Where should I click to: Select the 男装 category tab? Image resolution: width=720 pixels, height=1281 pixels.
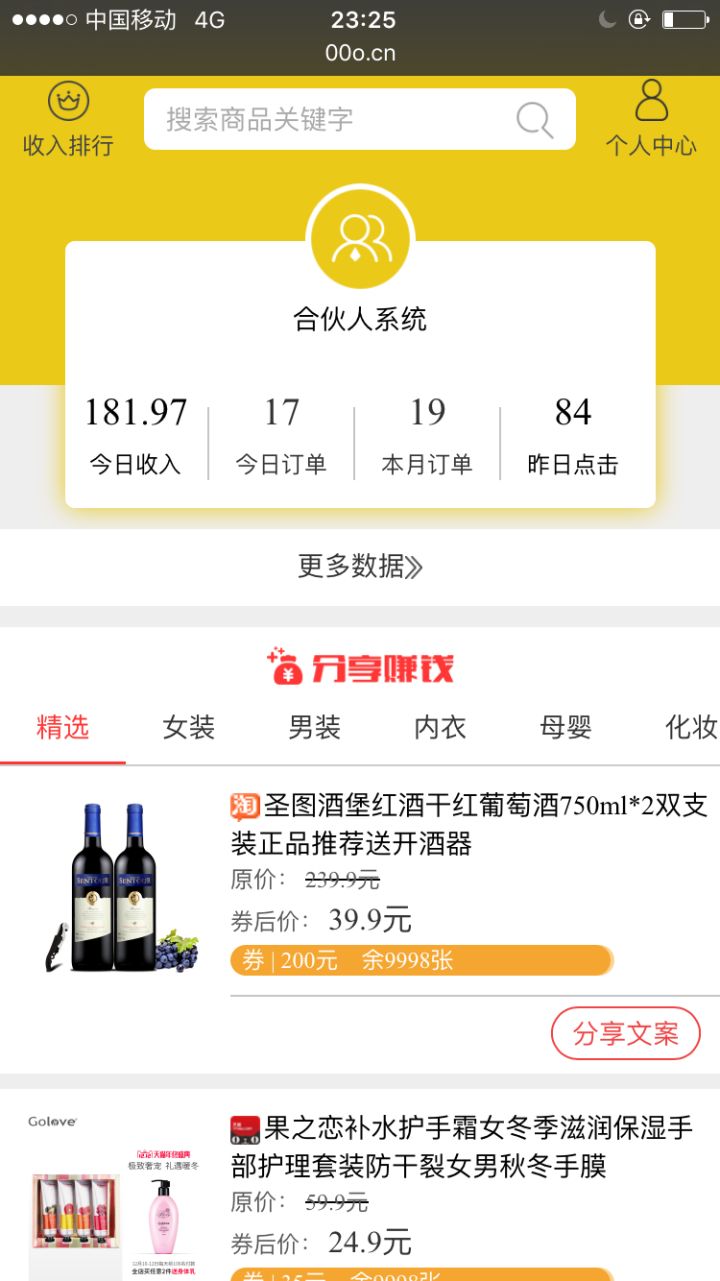(x=315, y=728)
